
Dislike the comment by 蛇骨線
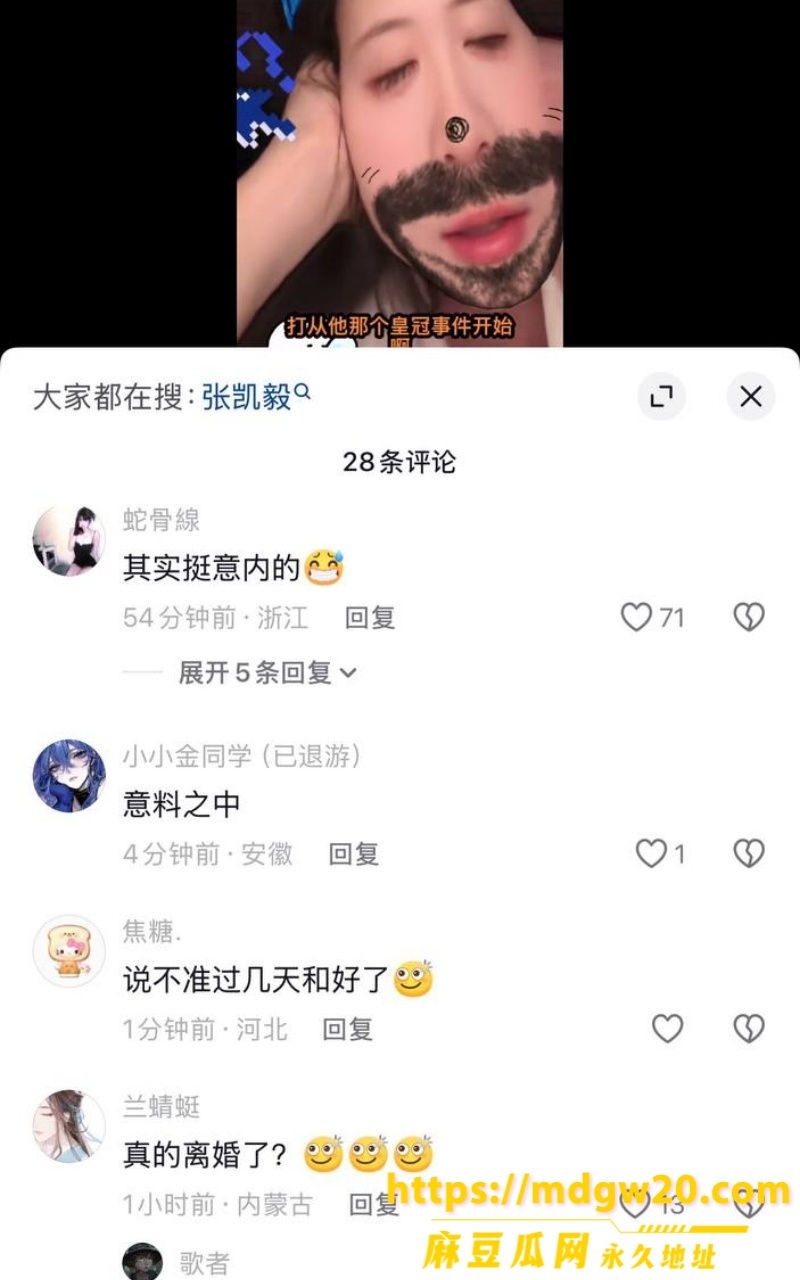(749, 617)
